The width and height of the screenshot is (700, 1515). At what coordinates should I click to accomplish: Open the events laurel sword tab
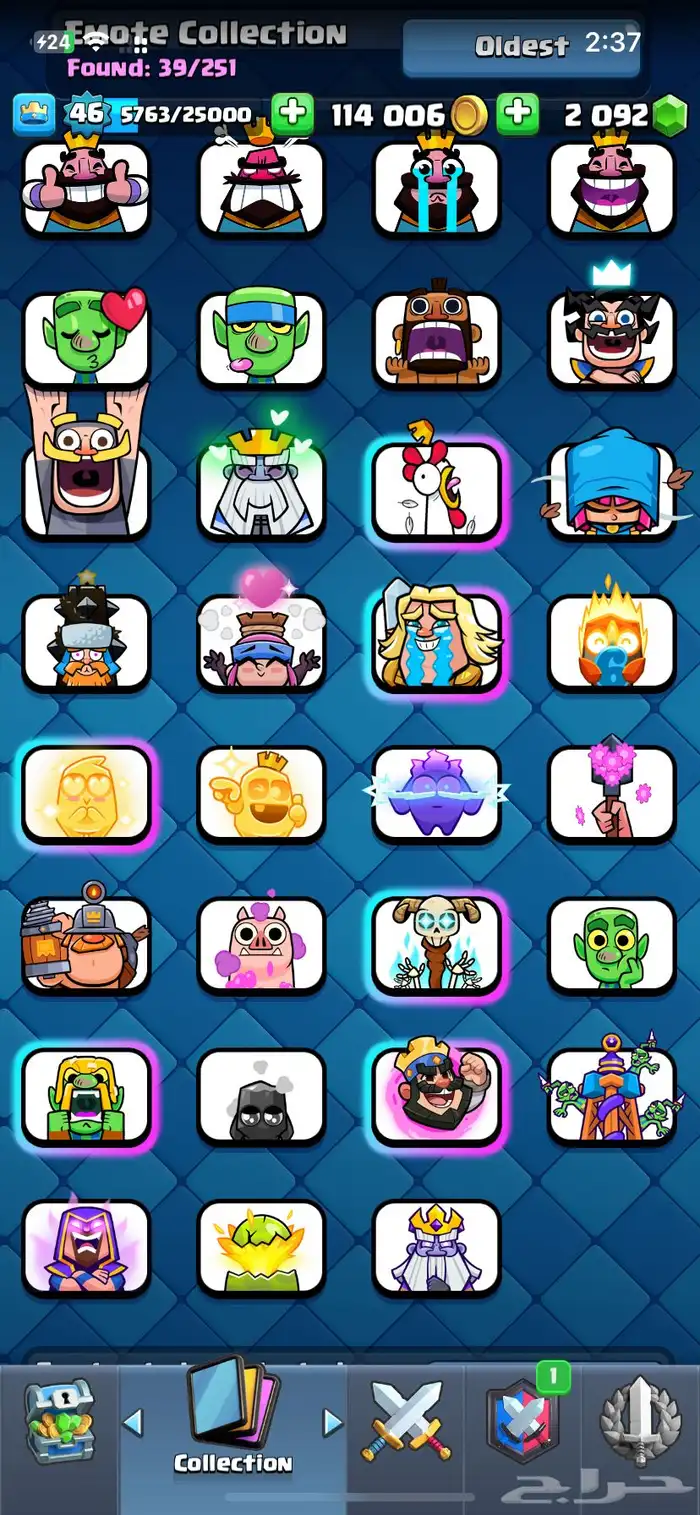click(640, 1420)
